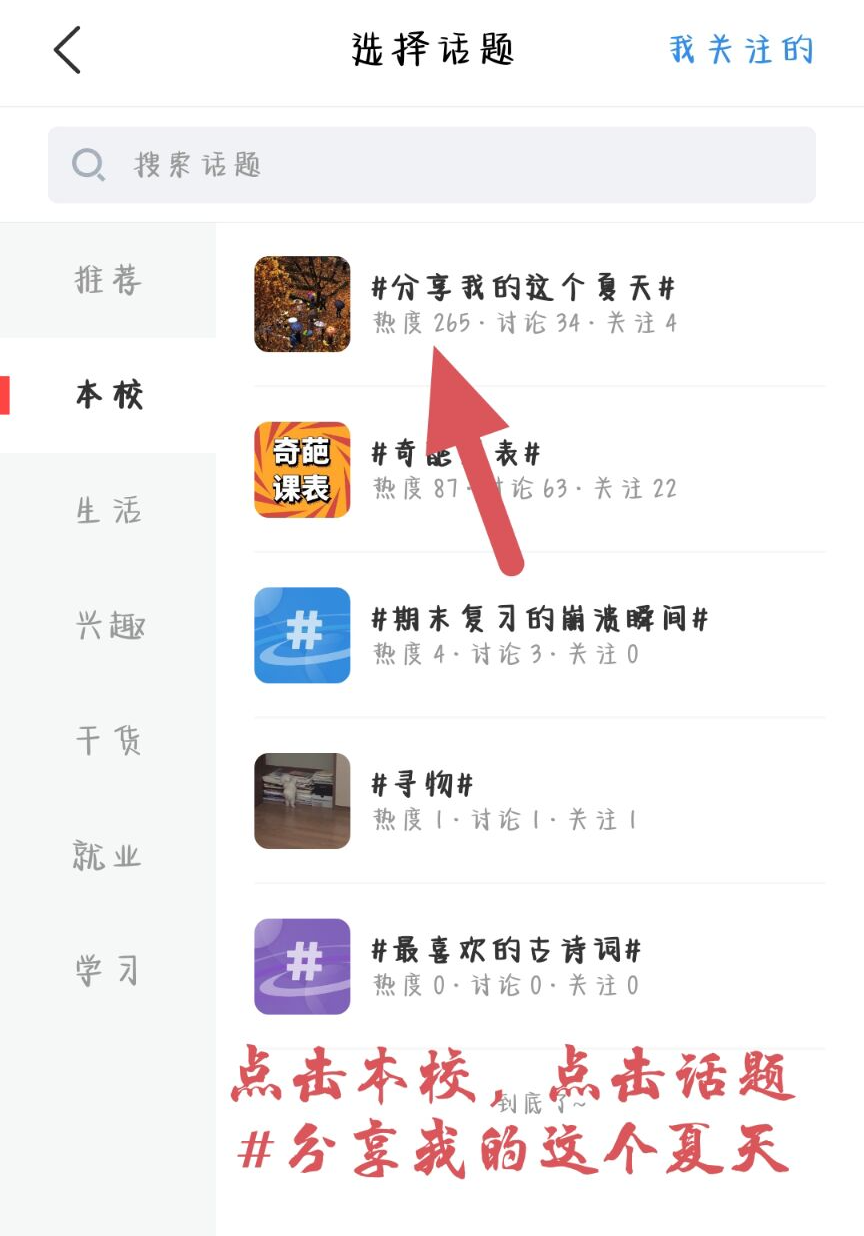Viewport: 864px width, 1236px height.
Task: Tap the 搜索话题 search box
Action: pyautogui.click(x=432, y=165)
